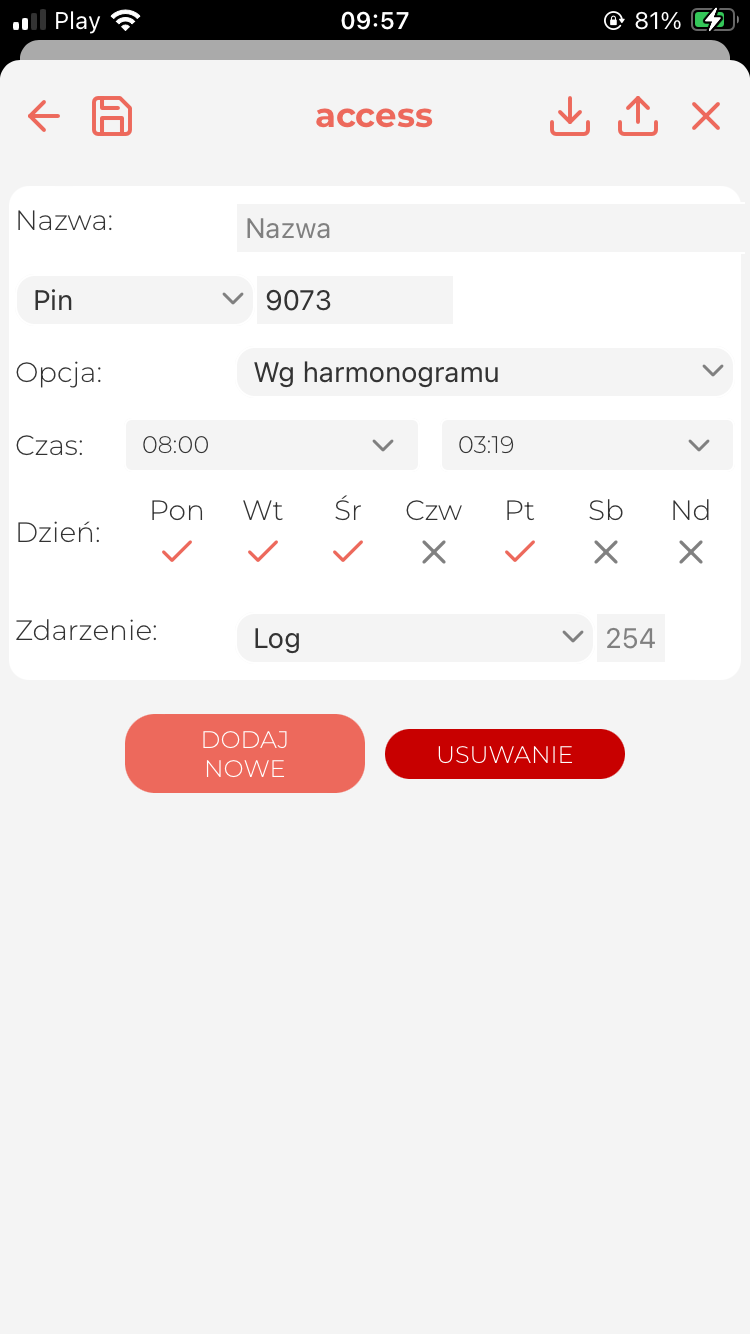
Task: Uncheck Wt day
Action: click(263, 551)
